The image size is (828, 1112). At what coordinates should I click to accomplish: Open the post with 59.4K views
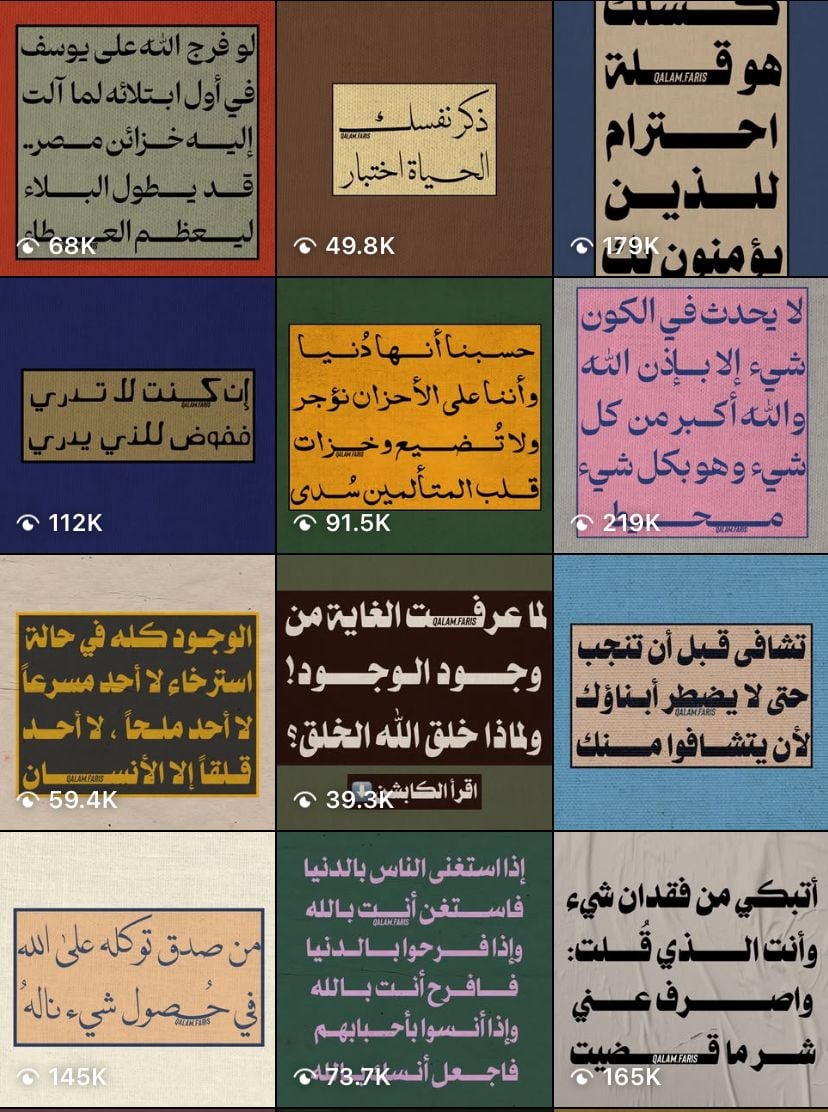[137, 692]
